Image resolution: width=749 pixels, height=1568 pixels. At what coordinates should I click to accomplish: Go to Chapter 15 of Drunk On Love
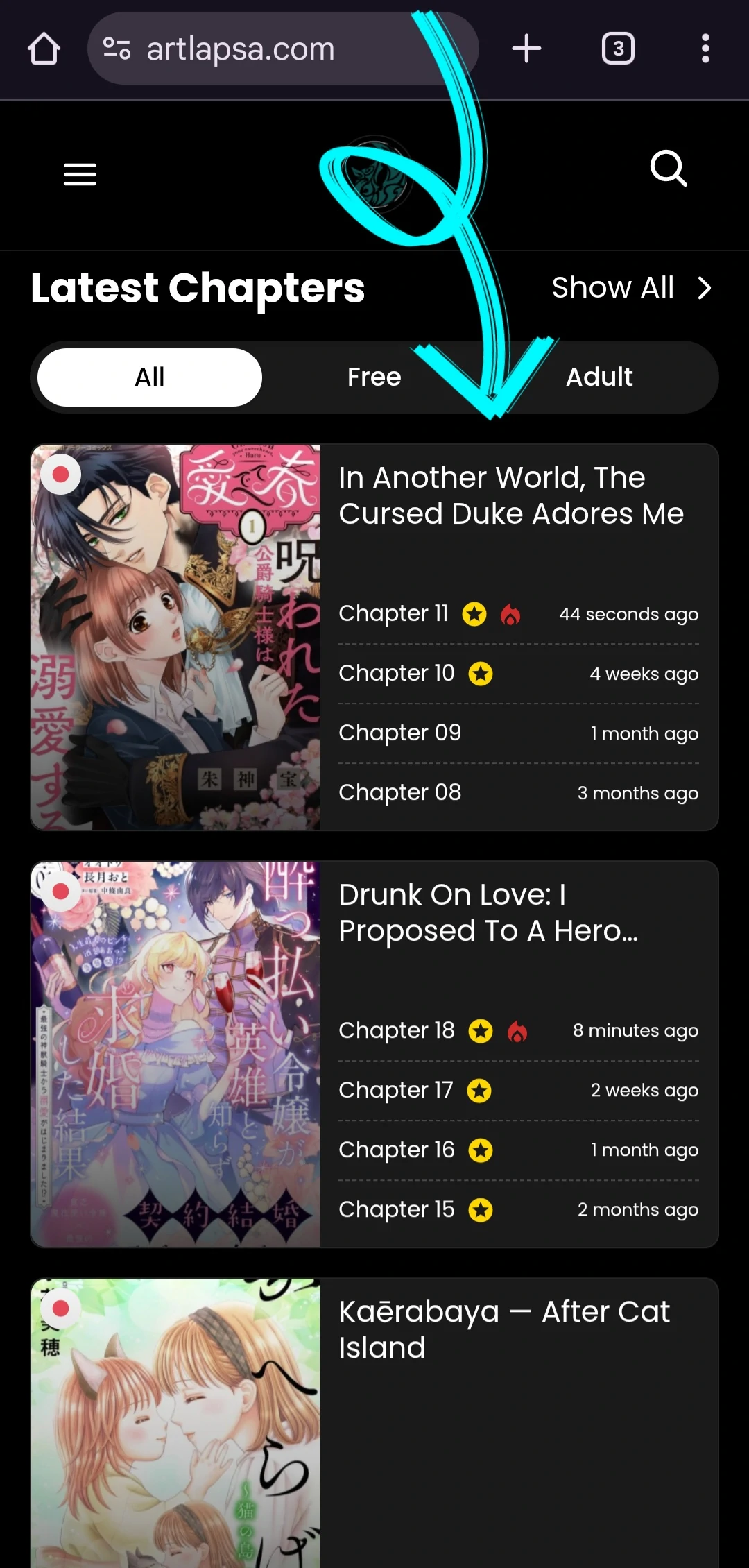pos(396,1209)
